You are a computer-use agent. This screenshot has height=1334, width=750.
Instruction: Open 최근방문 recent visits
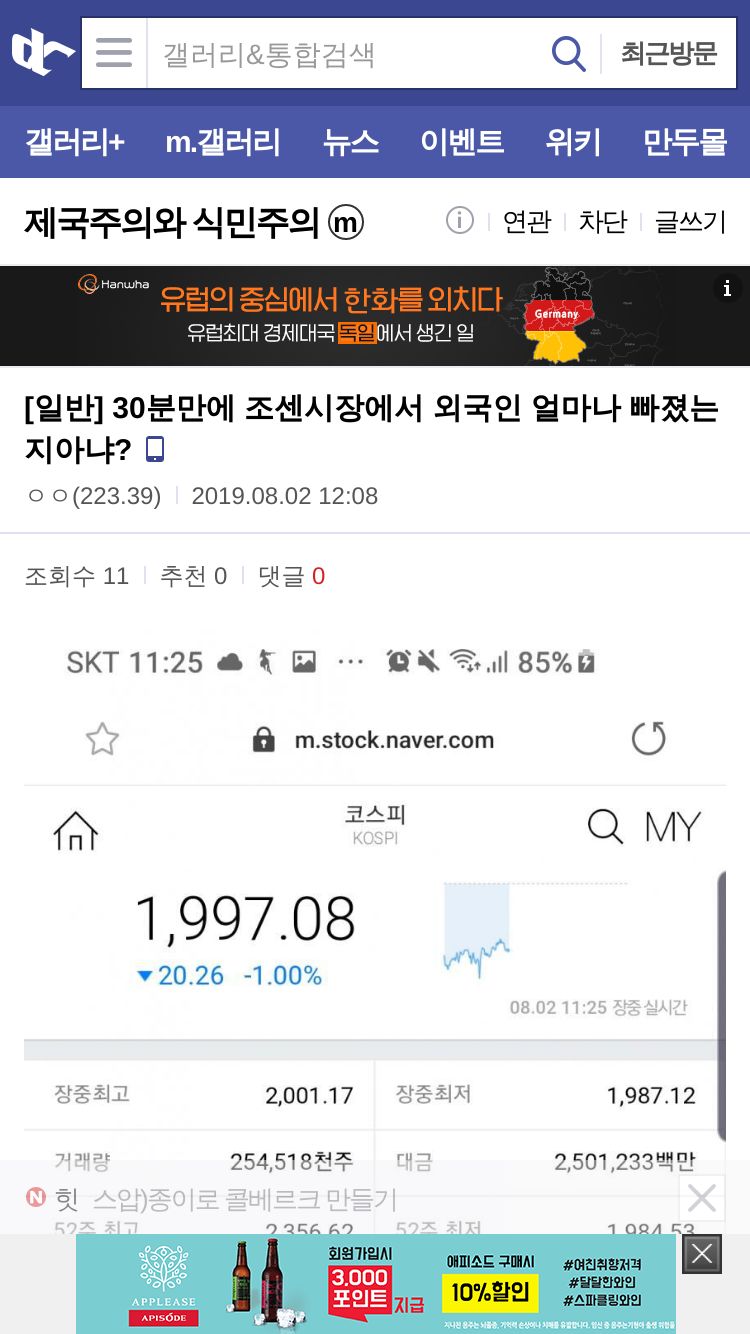click(669, 53)
